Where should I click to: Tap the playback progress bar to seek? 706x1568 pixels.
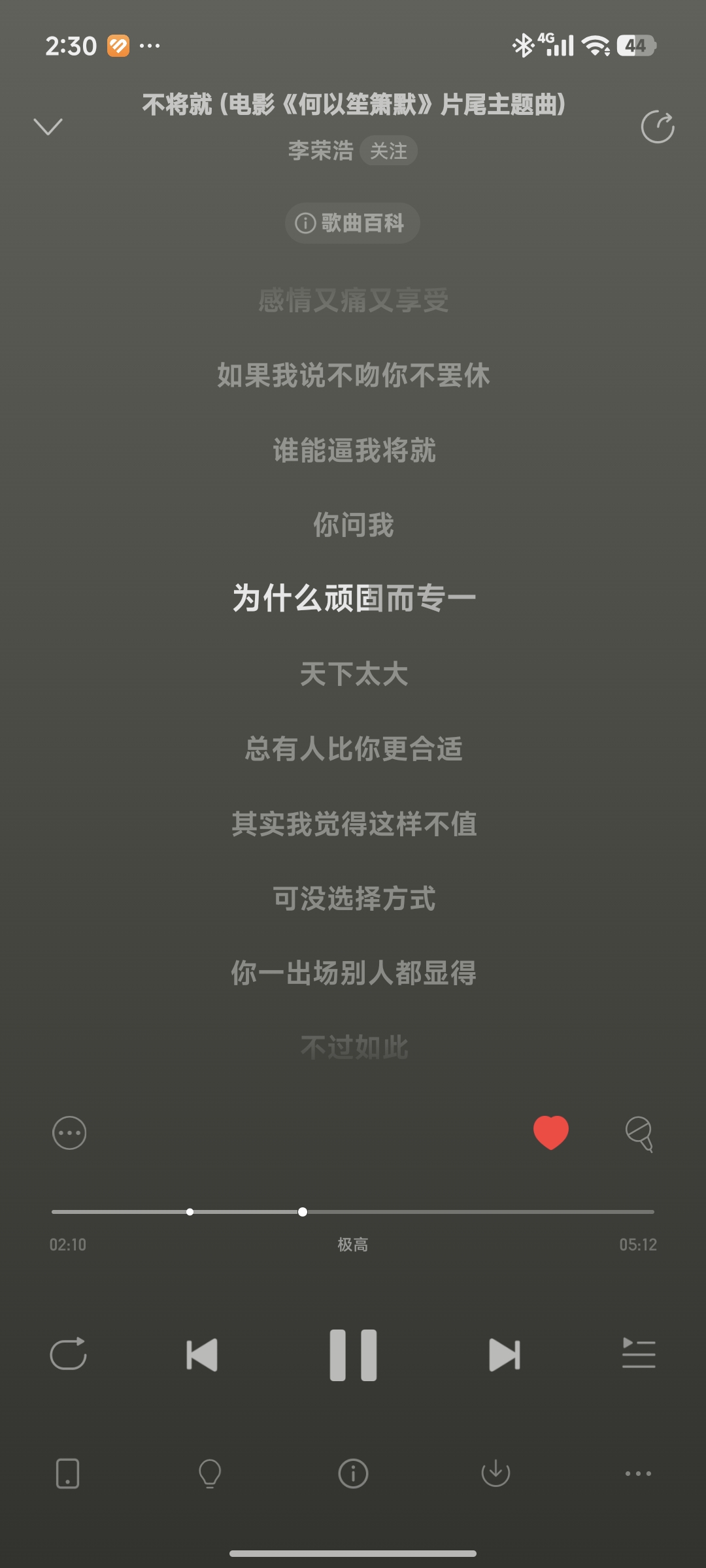pos(353,1212)
